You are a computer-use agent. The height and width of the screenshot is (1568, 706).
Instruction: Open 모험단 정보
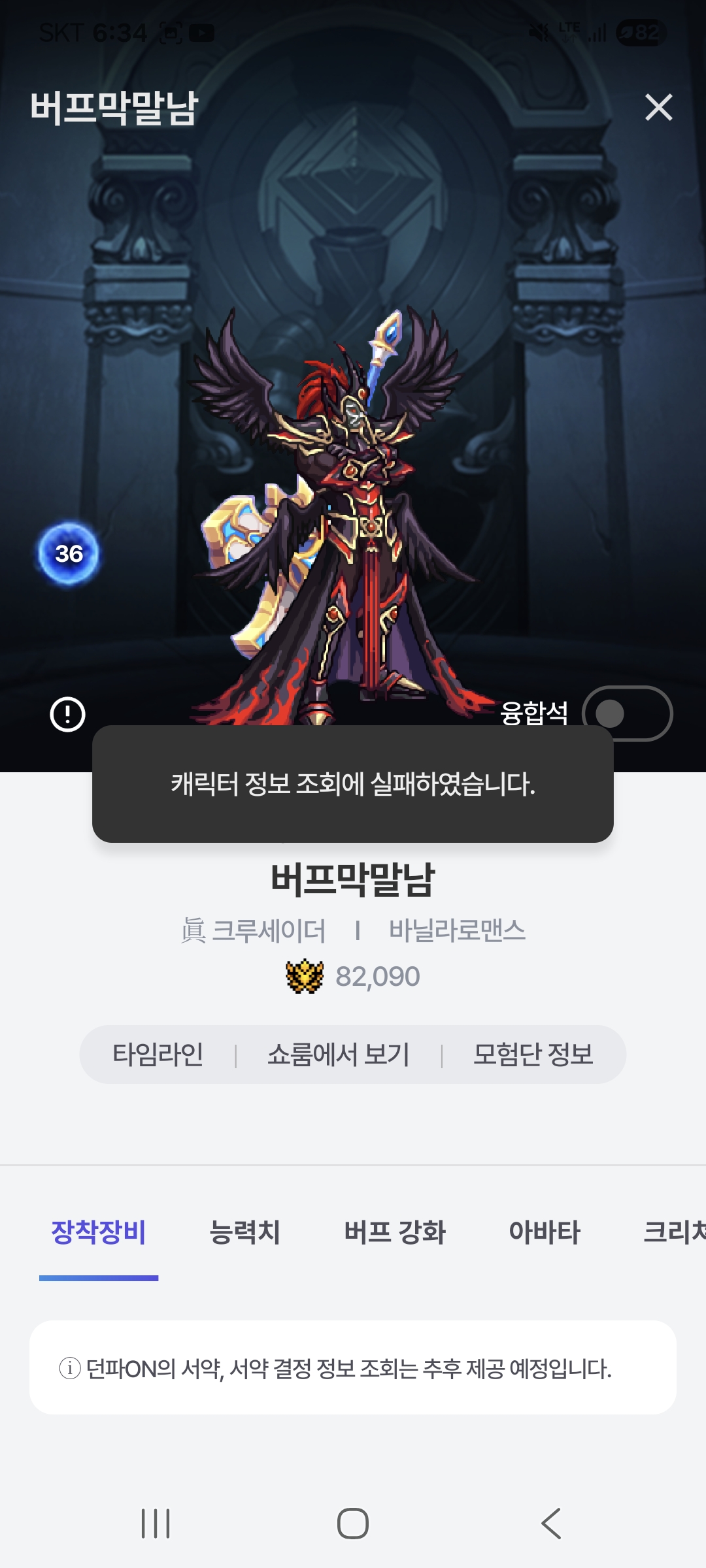coord(533,1054)
